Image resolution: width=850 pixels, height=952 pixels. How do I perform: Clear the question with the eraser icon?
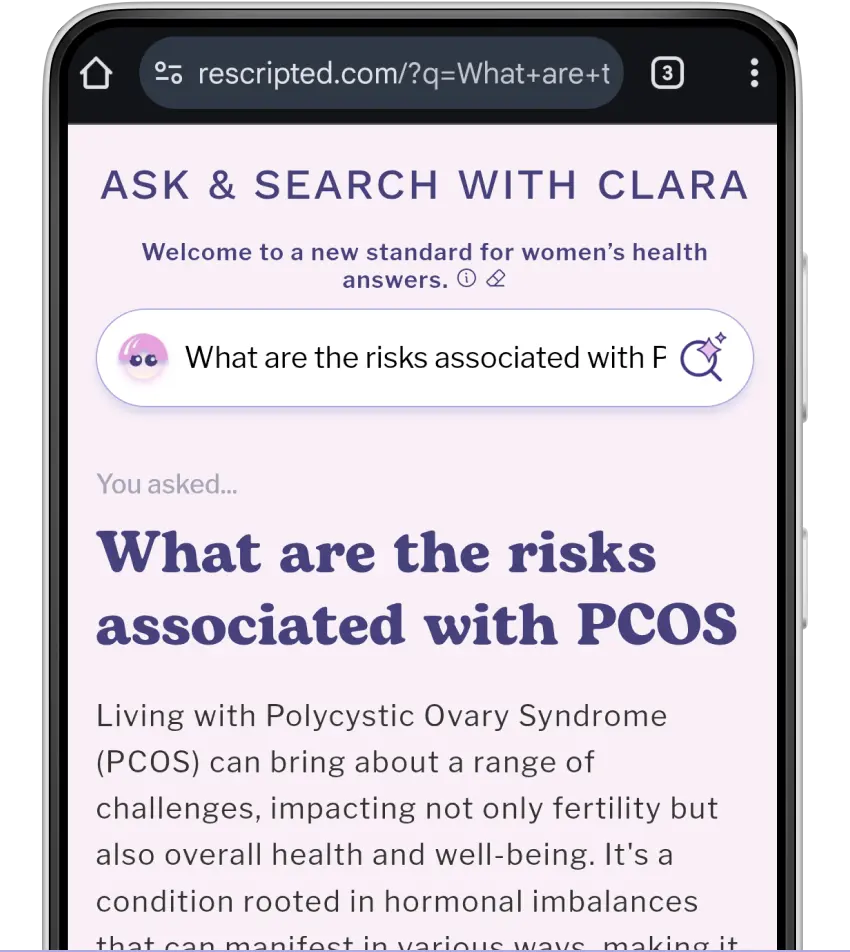495,280
